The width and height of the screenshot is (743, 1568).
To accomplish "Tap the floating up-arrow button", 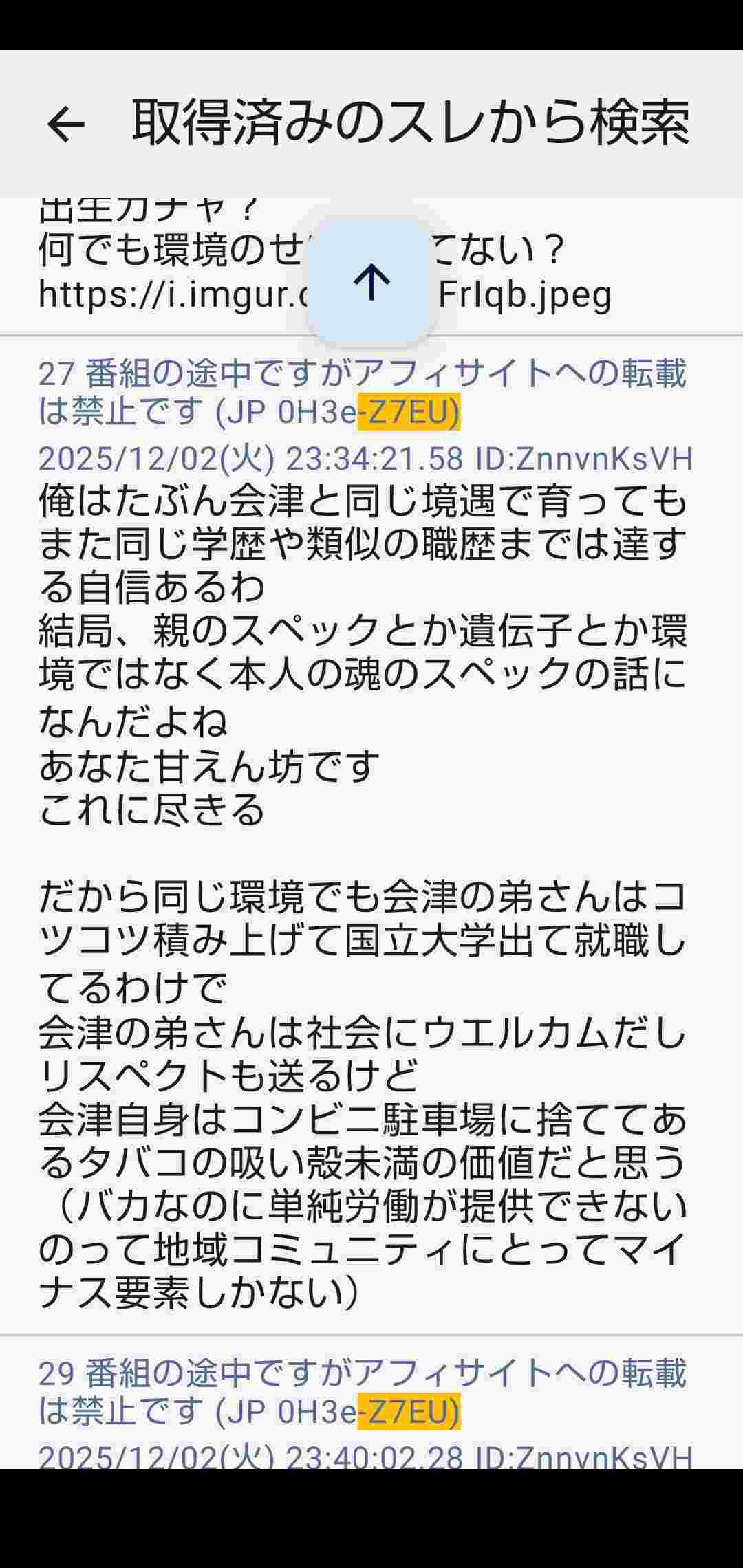I will 371,281.
